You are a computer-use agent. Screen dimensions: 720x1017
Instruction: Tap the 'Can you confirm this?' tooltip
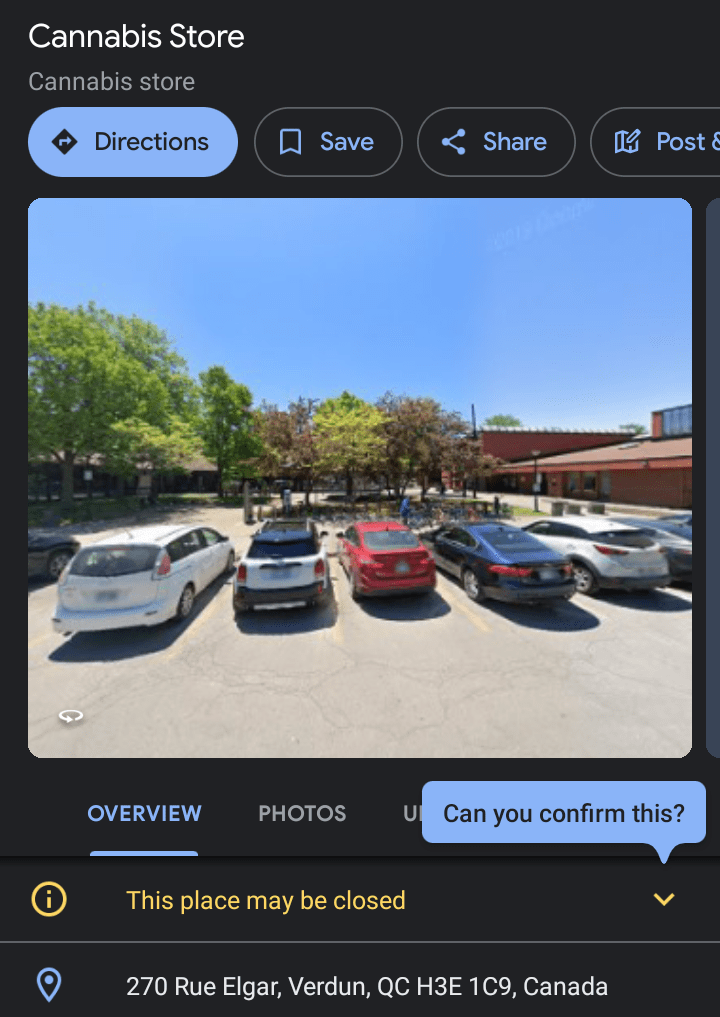(x=563, y=813)
